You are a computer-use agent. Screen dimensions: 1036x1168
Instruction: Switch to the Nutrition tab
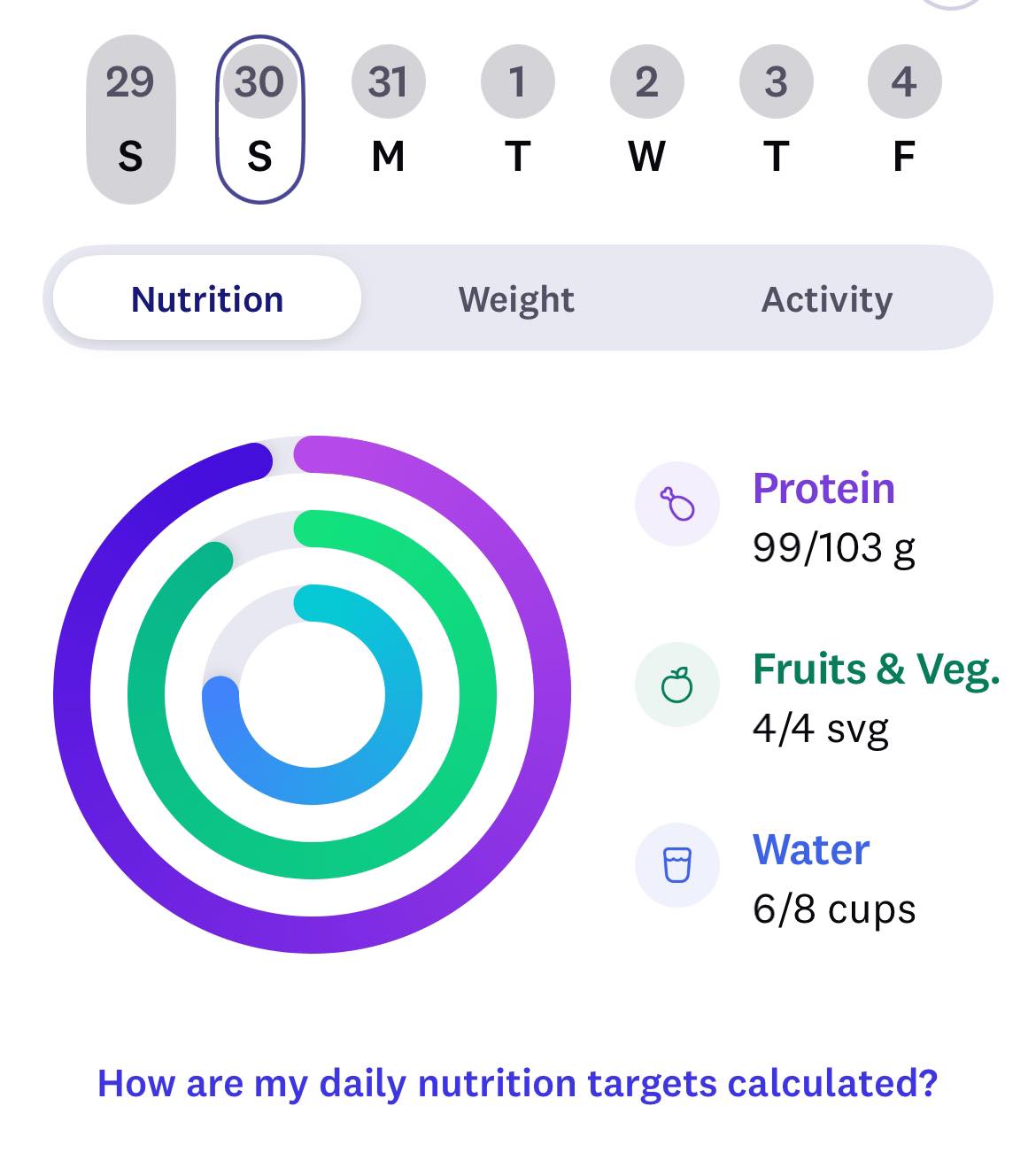point(207,298)
